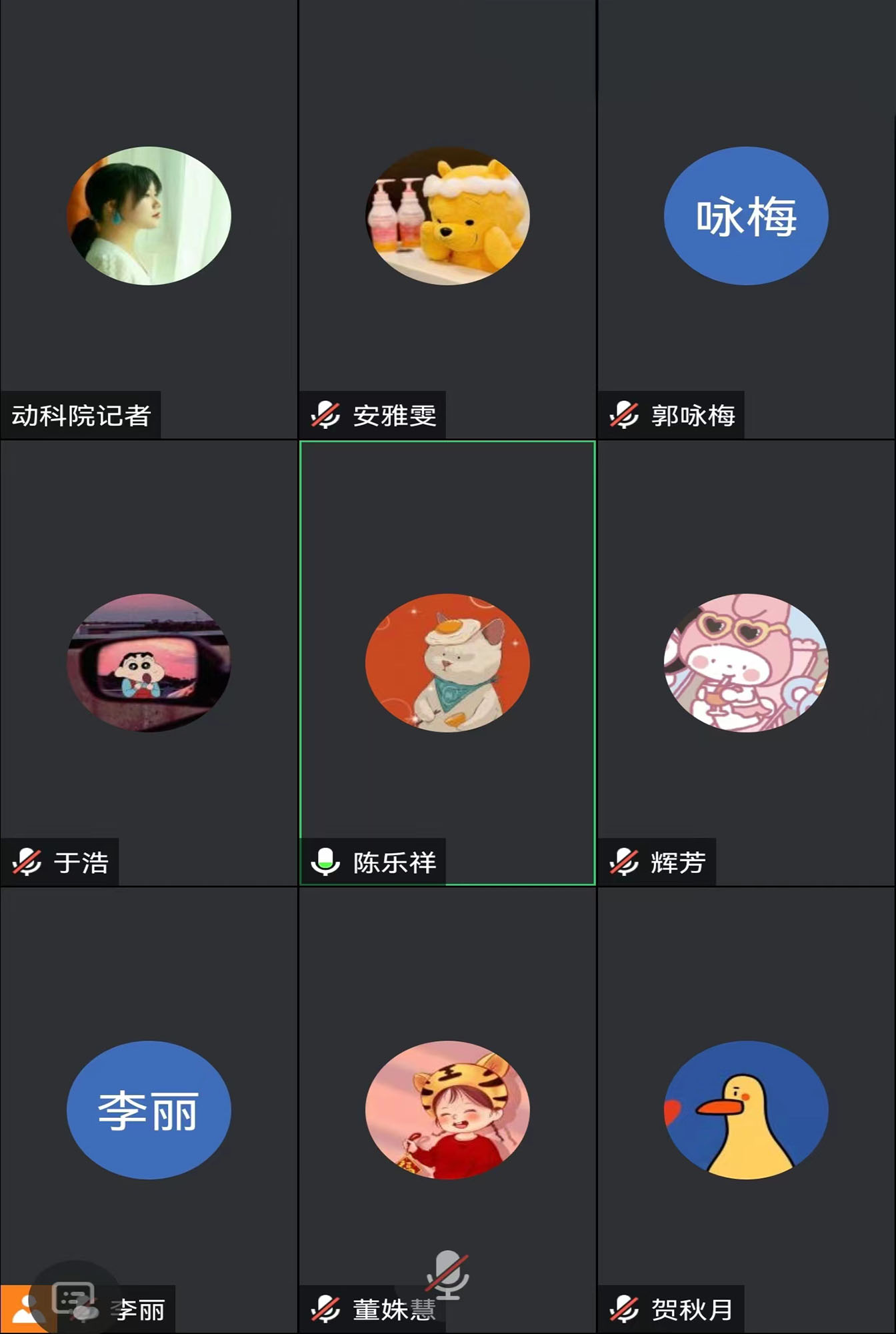The image size is (896, 1334).
Task: Select 李丽's participant tile
Action: 149,1109
